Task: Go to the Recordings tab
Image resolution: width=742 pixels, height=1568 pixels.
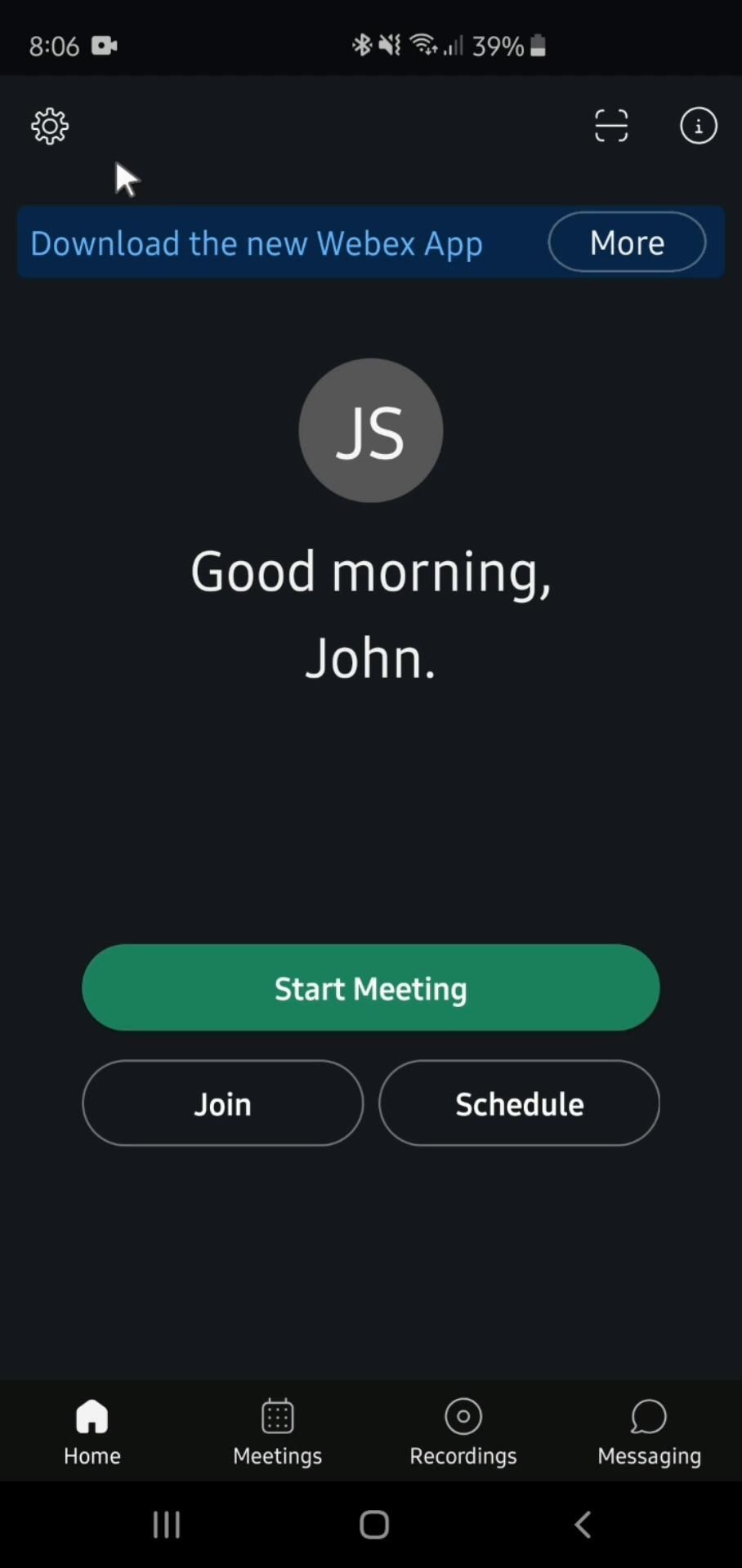Action: coord(463,1431)
